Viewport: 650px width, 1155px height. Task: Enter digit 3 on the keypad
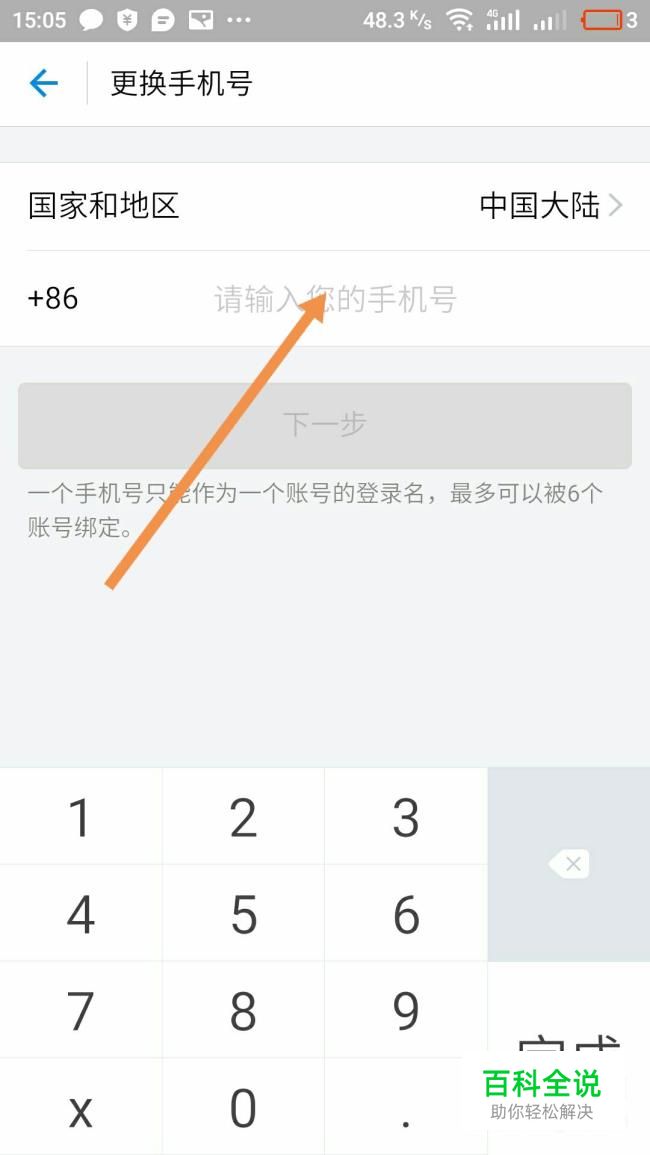tap(406, 816)
